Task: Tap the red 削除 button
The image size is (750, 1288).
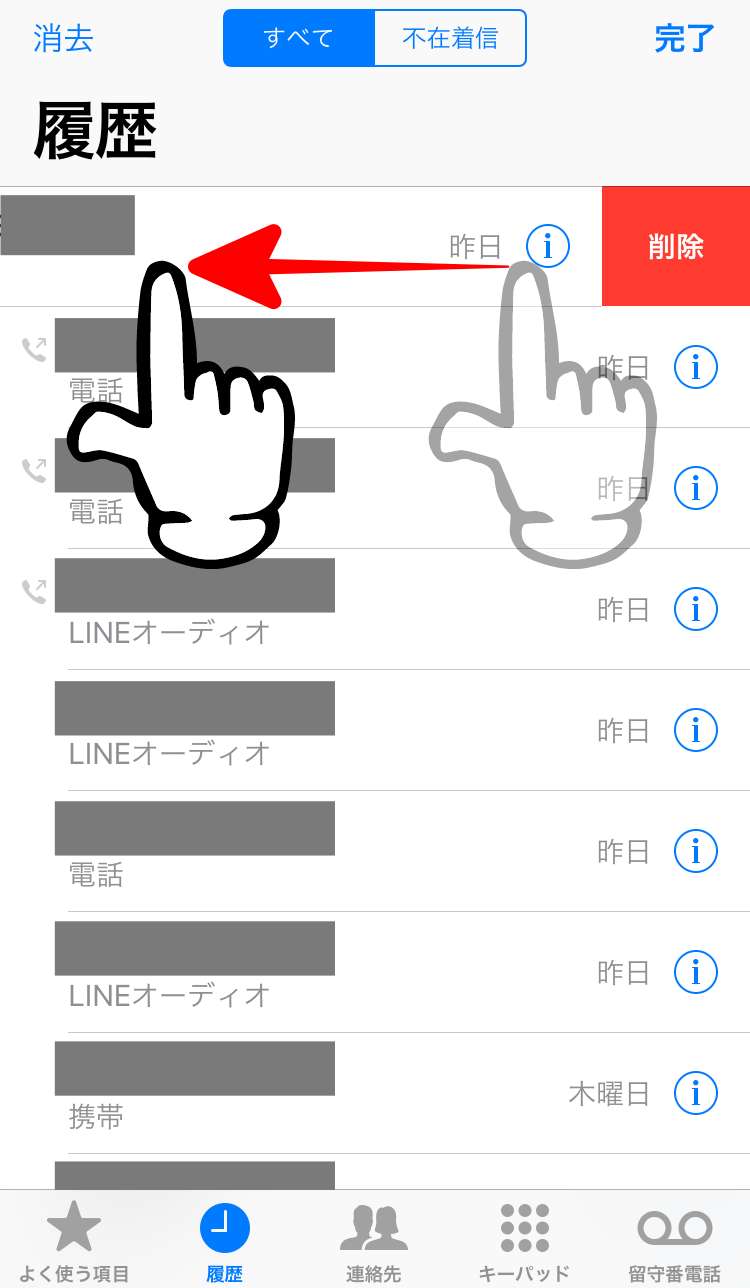Action: (676, 246)
